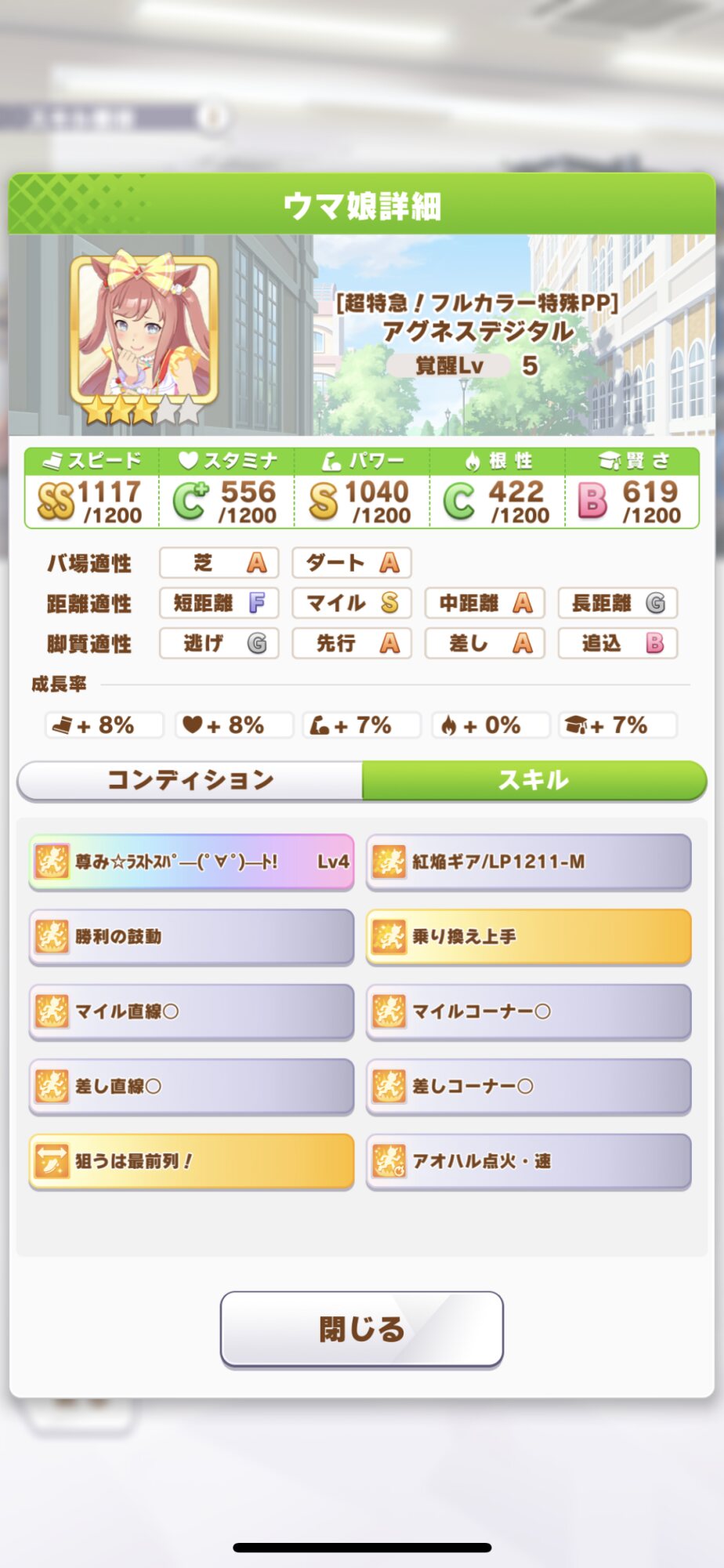724x1568 pixels.
Task: Select the スキル tab
Action: click(534, 780)
